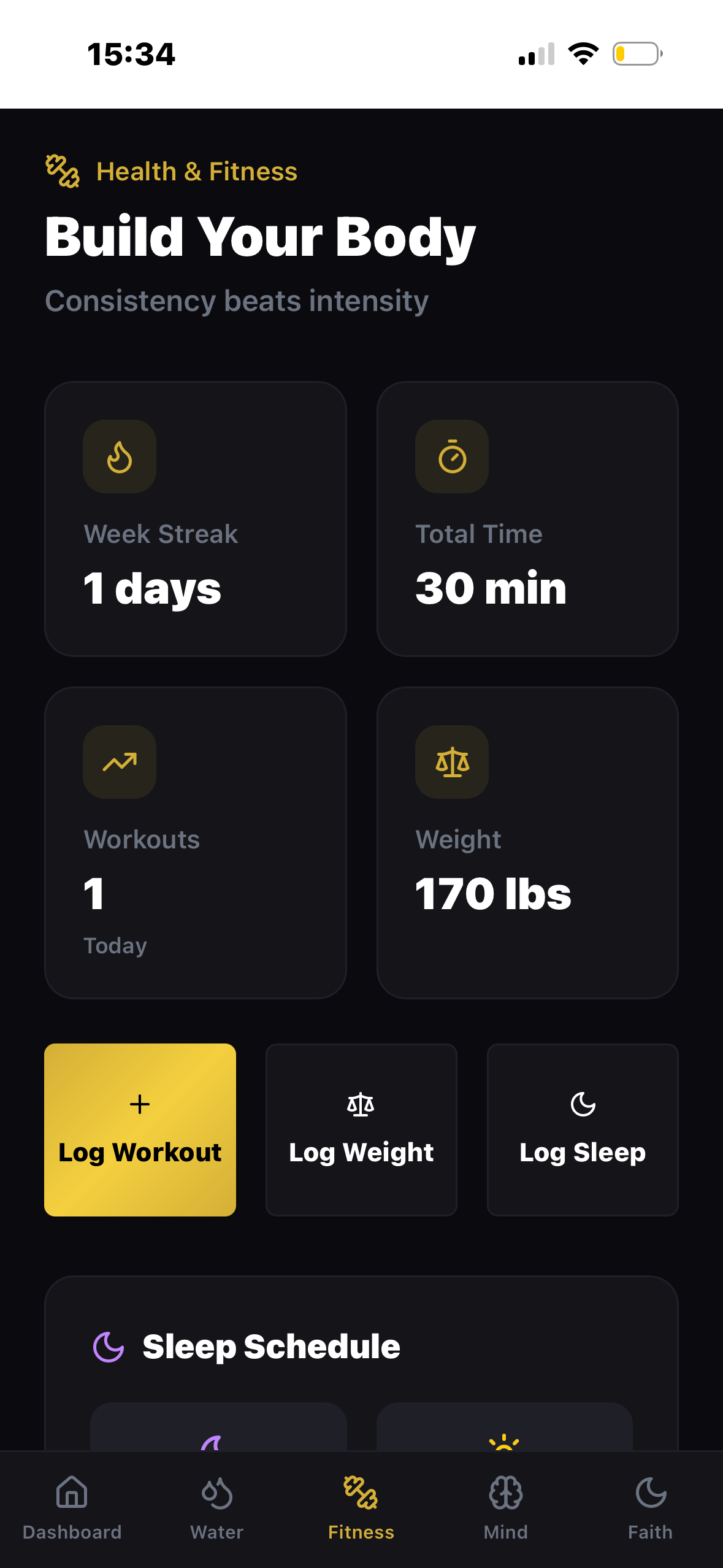Image resolution: width=723 pixels, height=1568 pixels.
Task: Click the trending arrow Workouts icon
Action: point(119,762)
